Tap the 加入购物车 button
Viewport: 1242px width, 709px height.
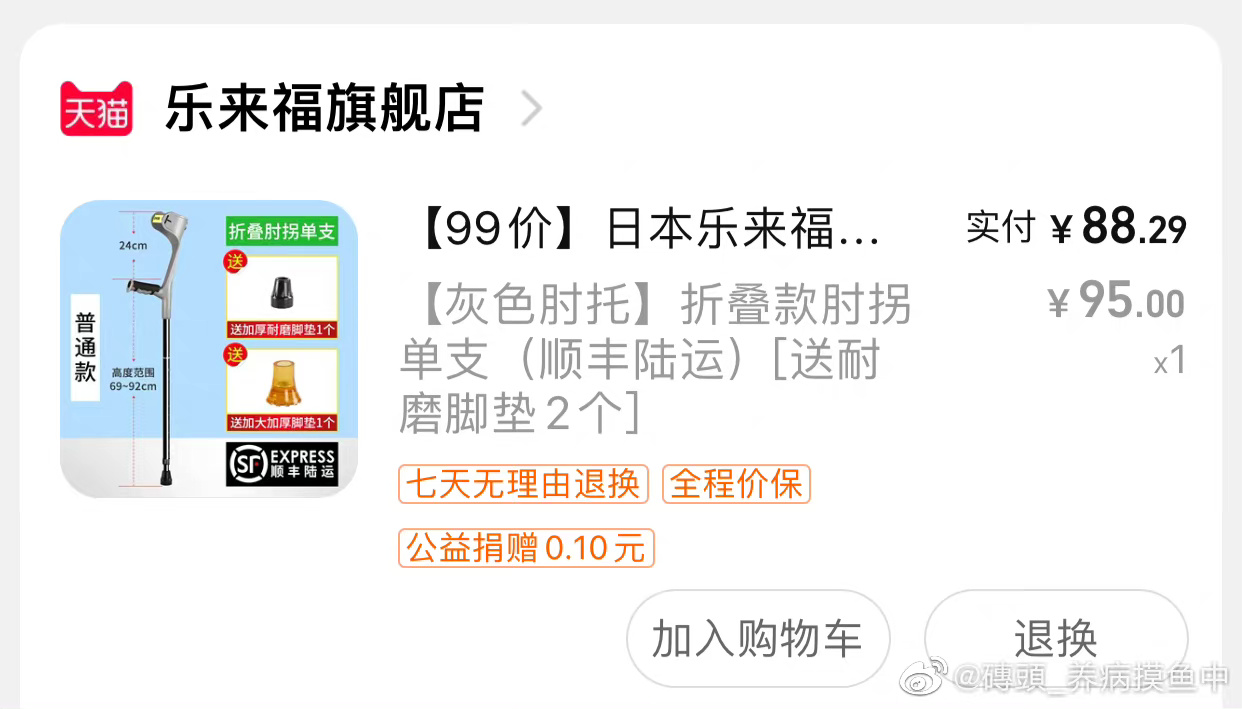(x=757, y=638)
